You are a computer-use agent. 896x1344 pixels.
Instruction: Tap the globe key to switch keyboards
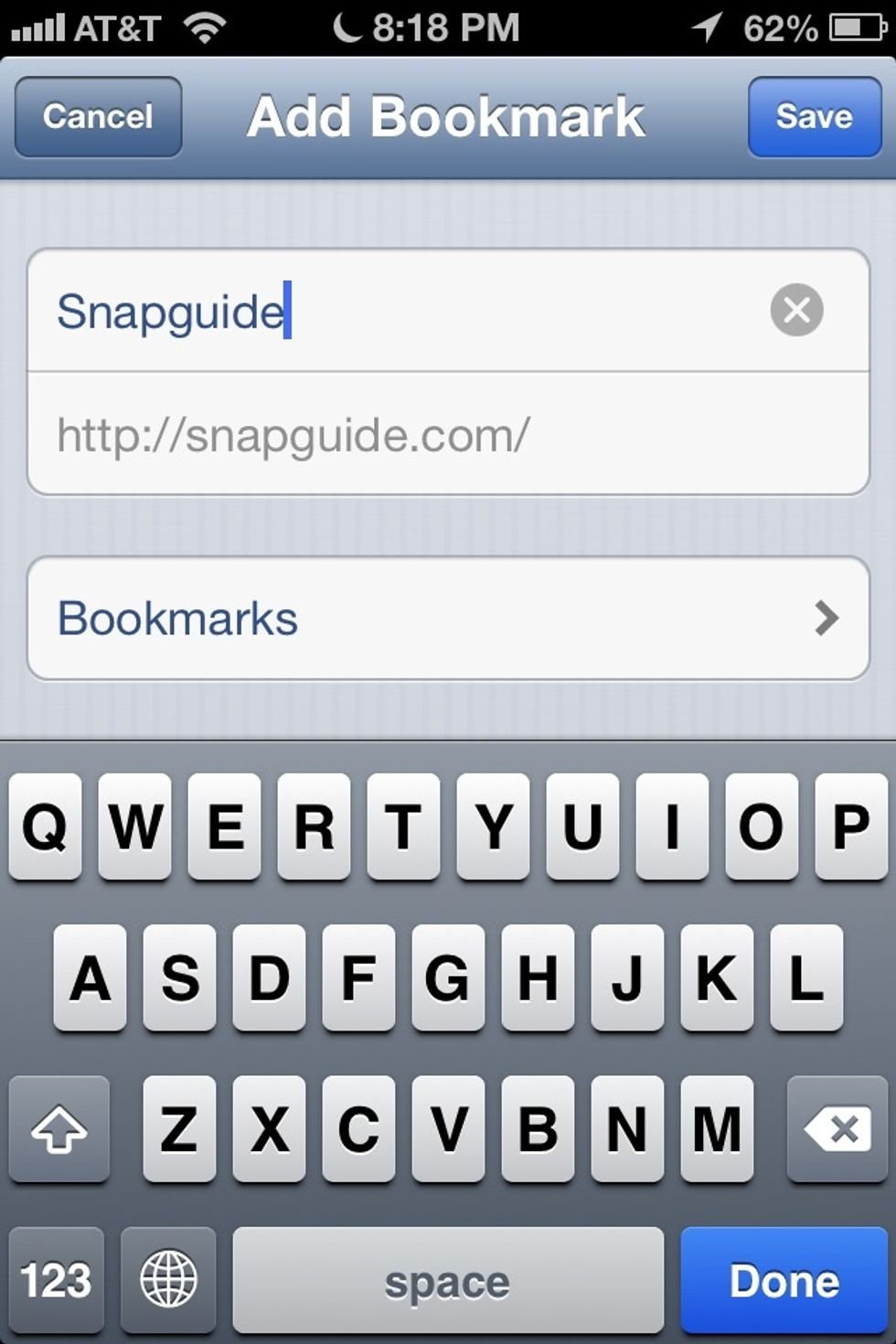(168, 1280)
